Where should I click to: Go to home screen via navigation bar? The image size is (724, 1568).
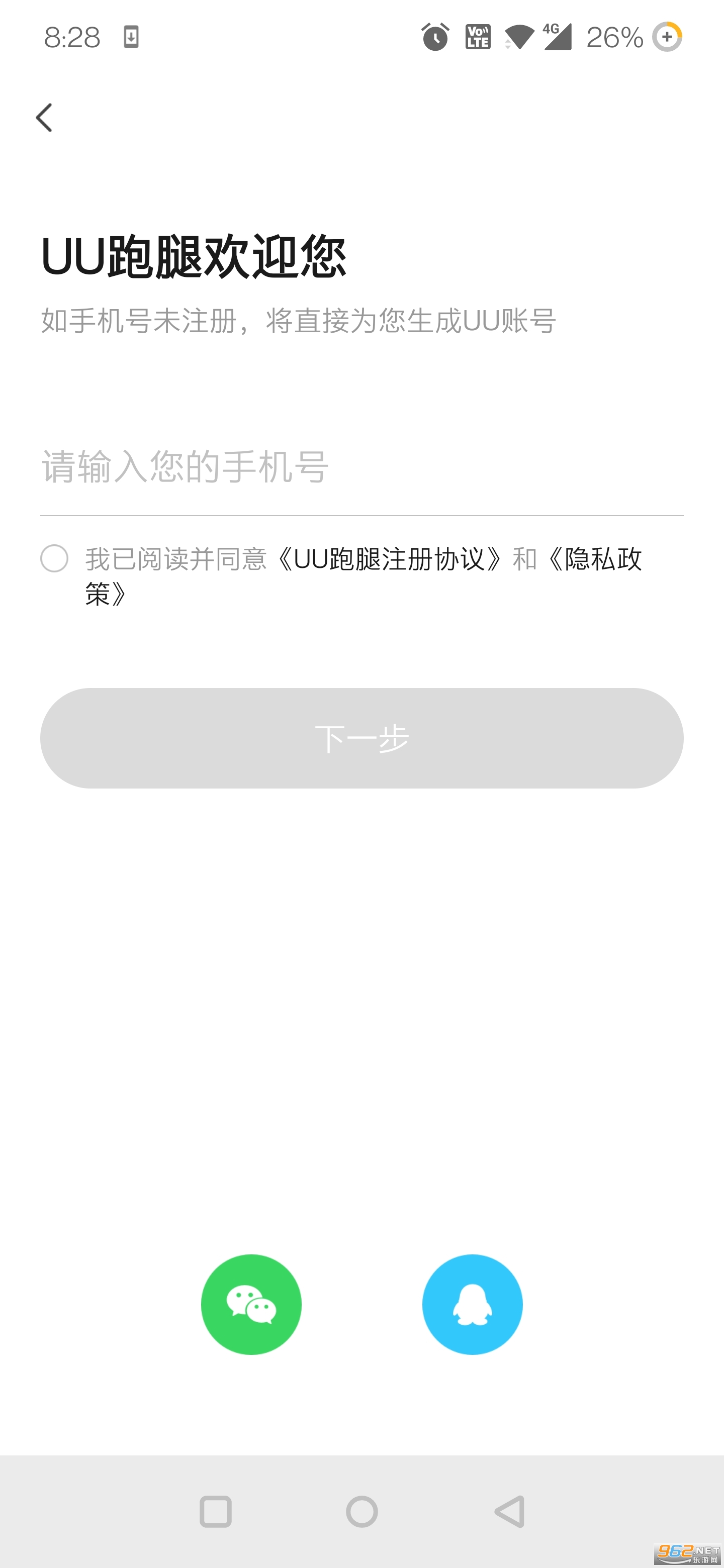361,1511
